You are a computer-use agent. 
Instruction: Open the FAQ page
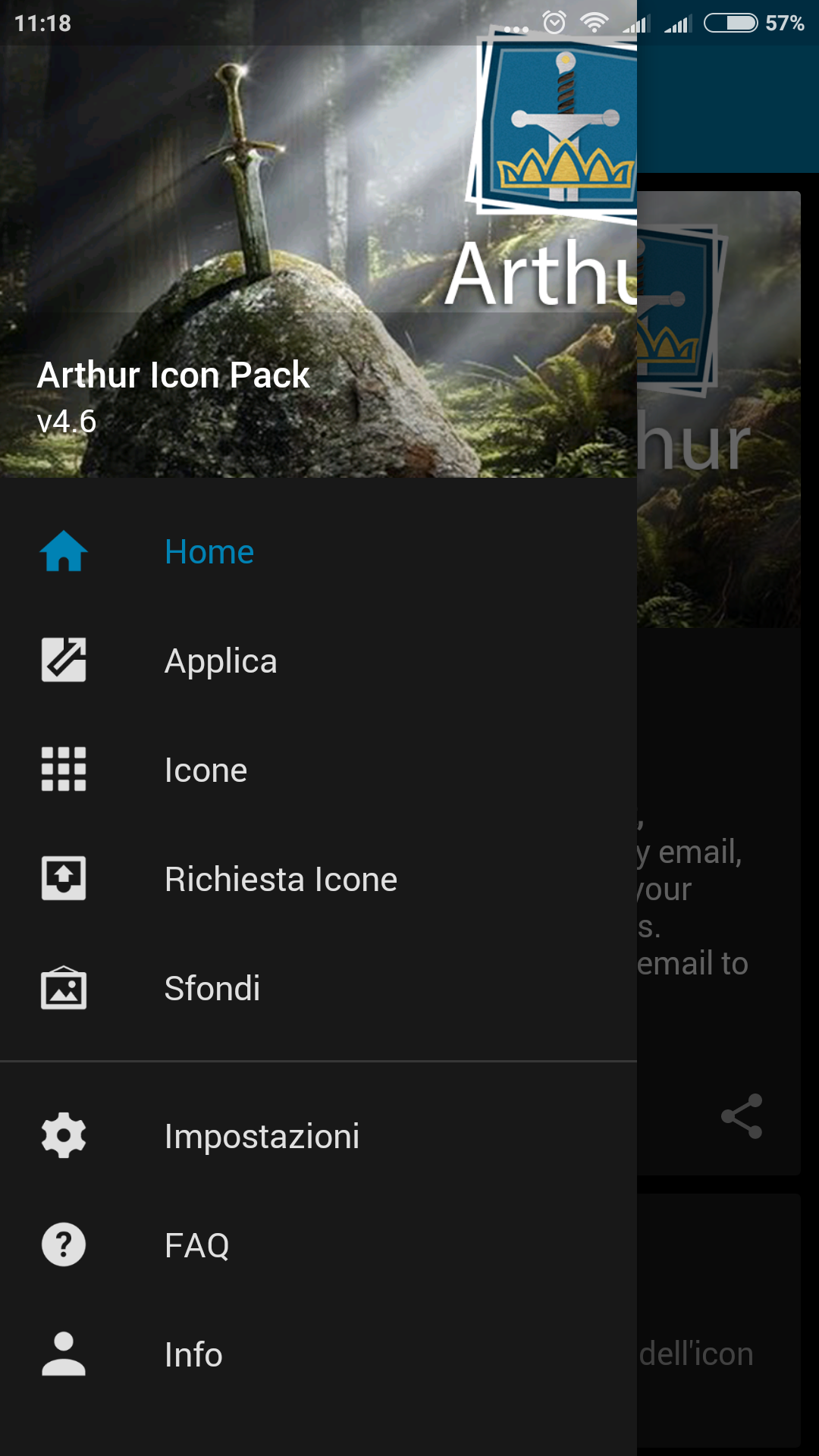[318, 1245]
